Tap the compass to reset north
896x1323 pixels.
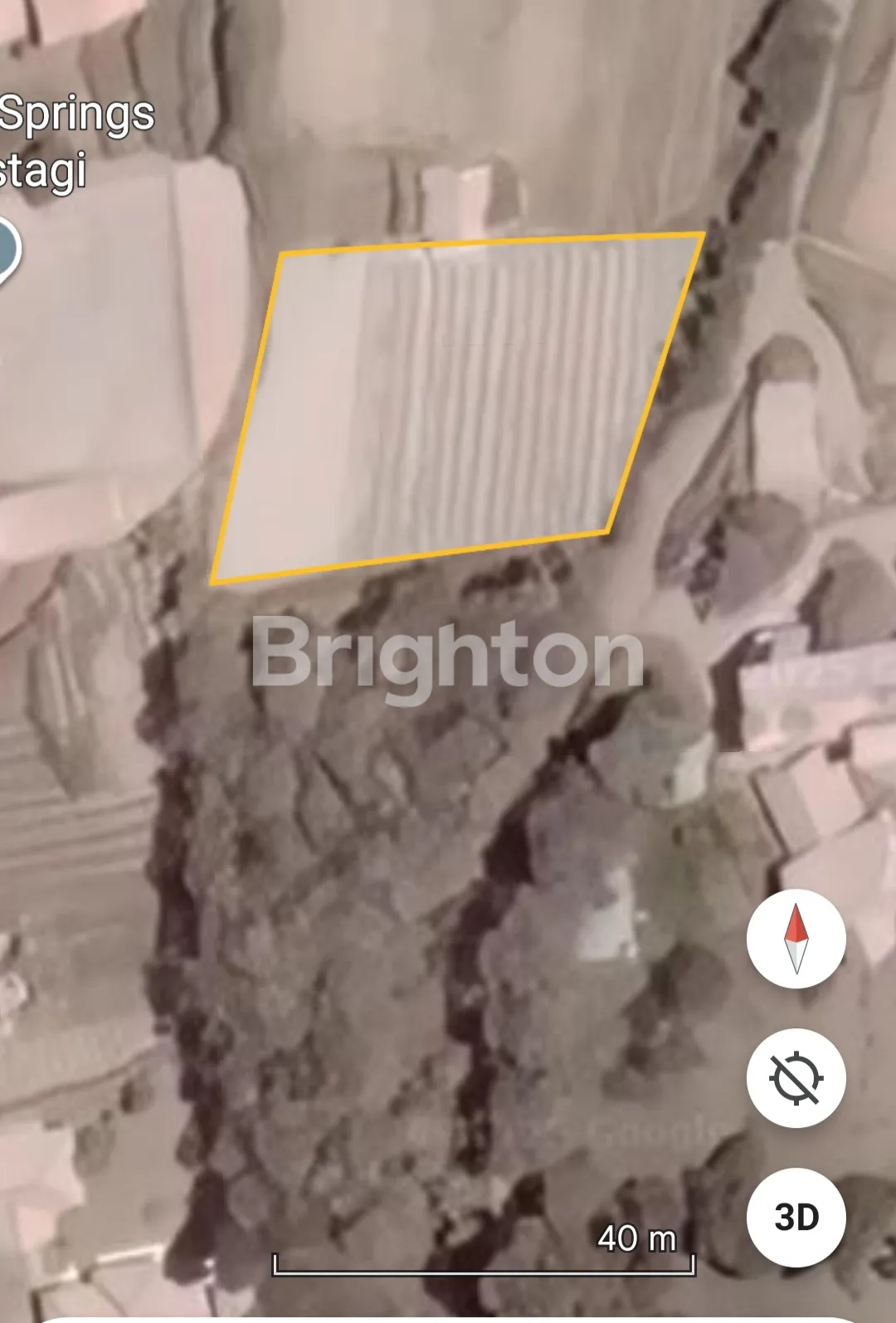pos(796,938)
